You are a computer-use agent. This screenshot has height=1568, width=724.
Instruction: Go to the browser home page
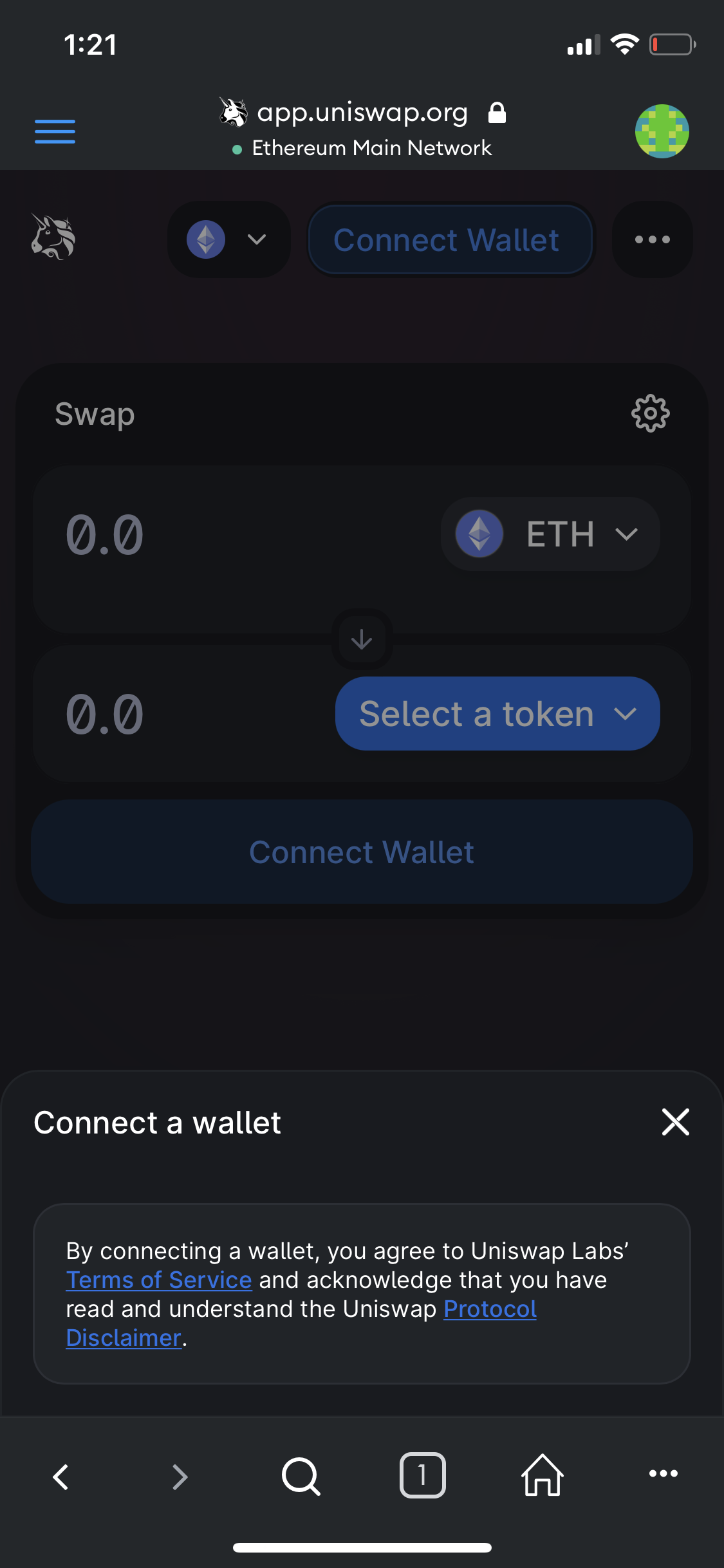(x=543, y=1475)
